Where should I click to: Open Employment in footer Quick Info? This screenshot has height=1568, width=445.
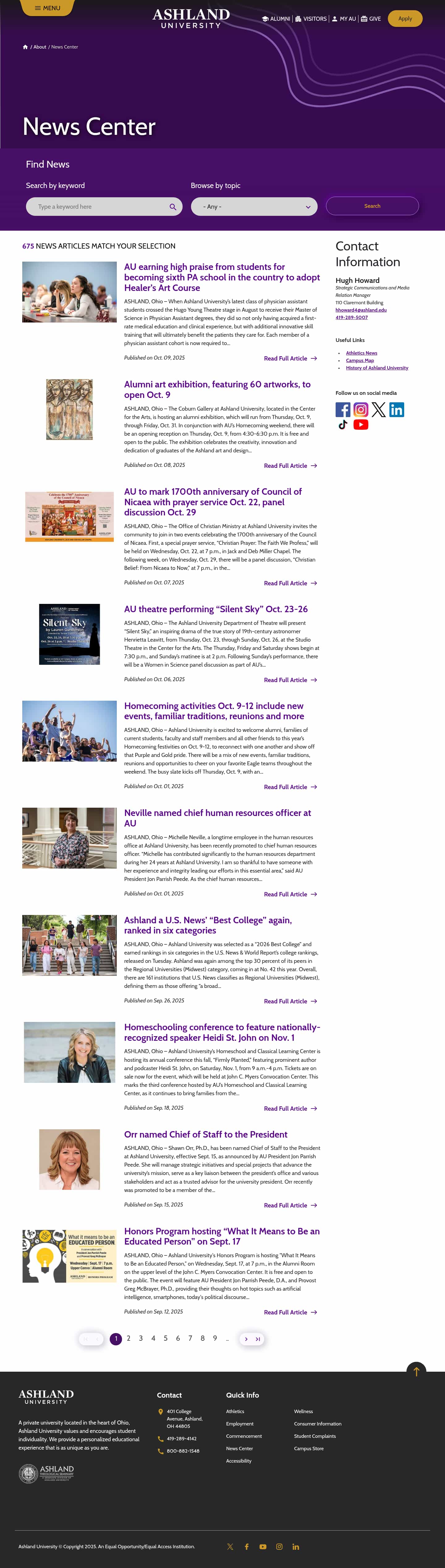239,1424
